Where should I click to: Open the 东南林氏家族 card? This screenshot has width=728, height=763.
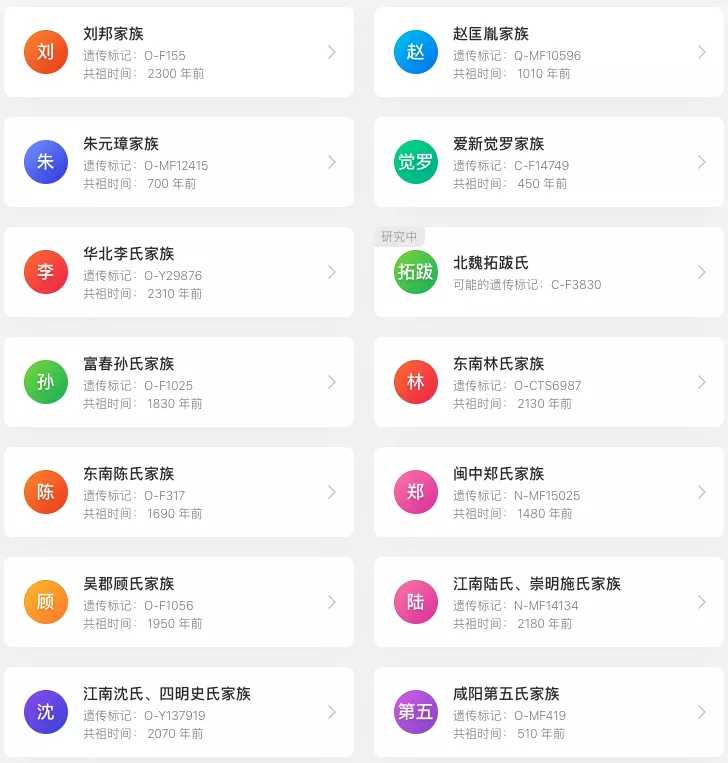click(548, 382)
